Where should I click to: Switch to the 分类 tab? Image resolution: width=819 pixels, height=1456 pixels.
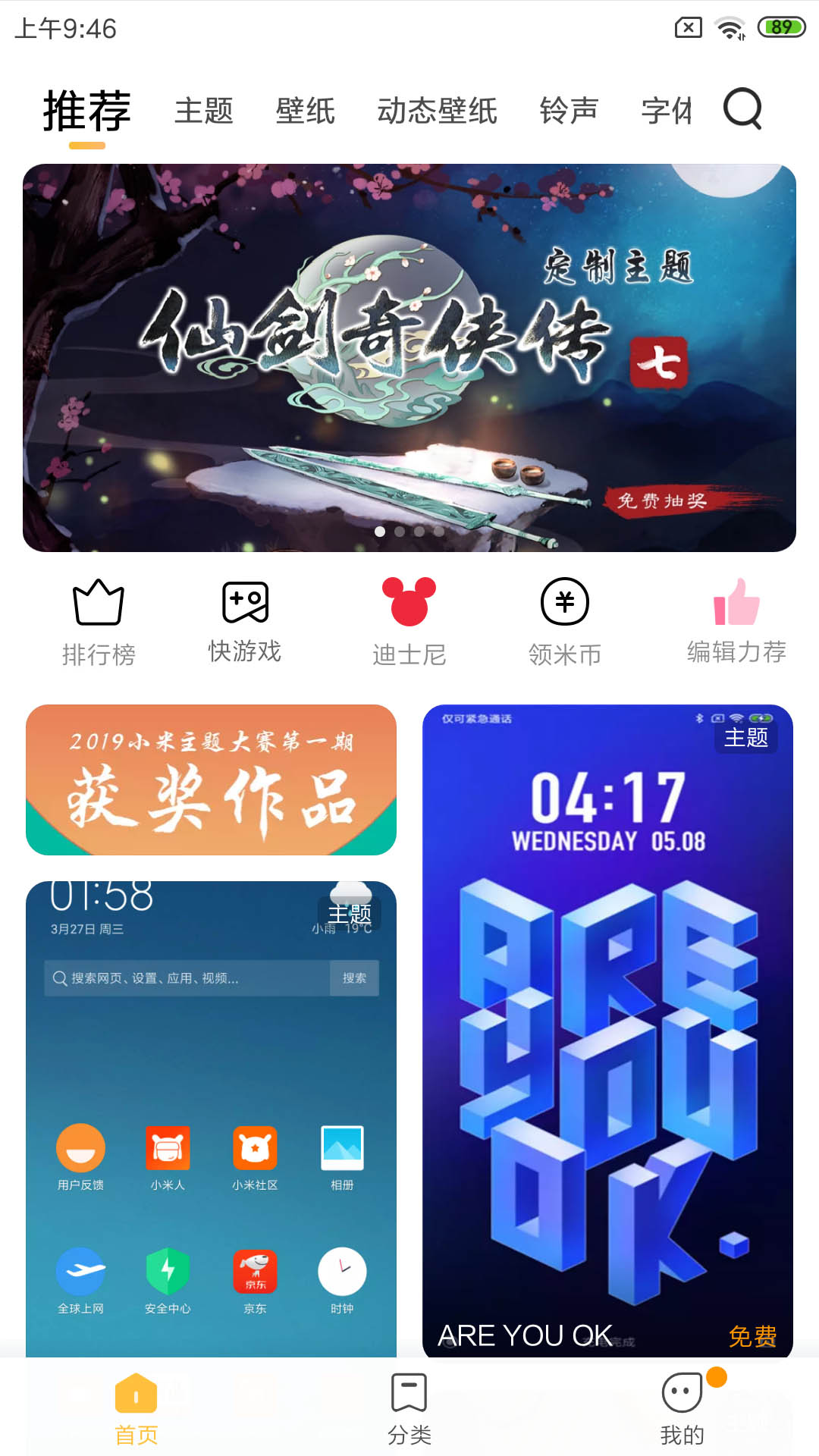[x=409, y=1409]
